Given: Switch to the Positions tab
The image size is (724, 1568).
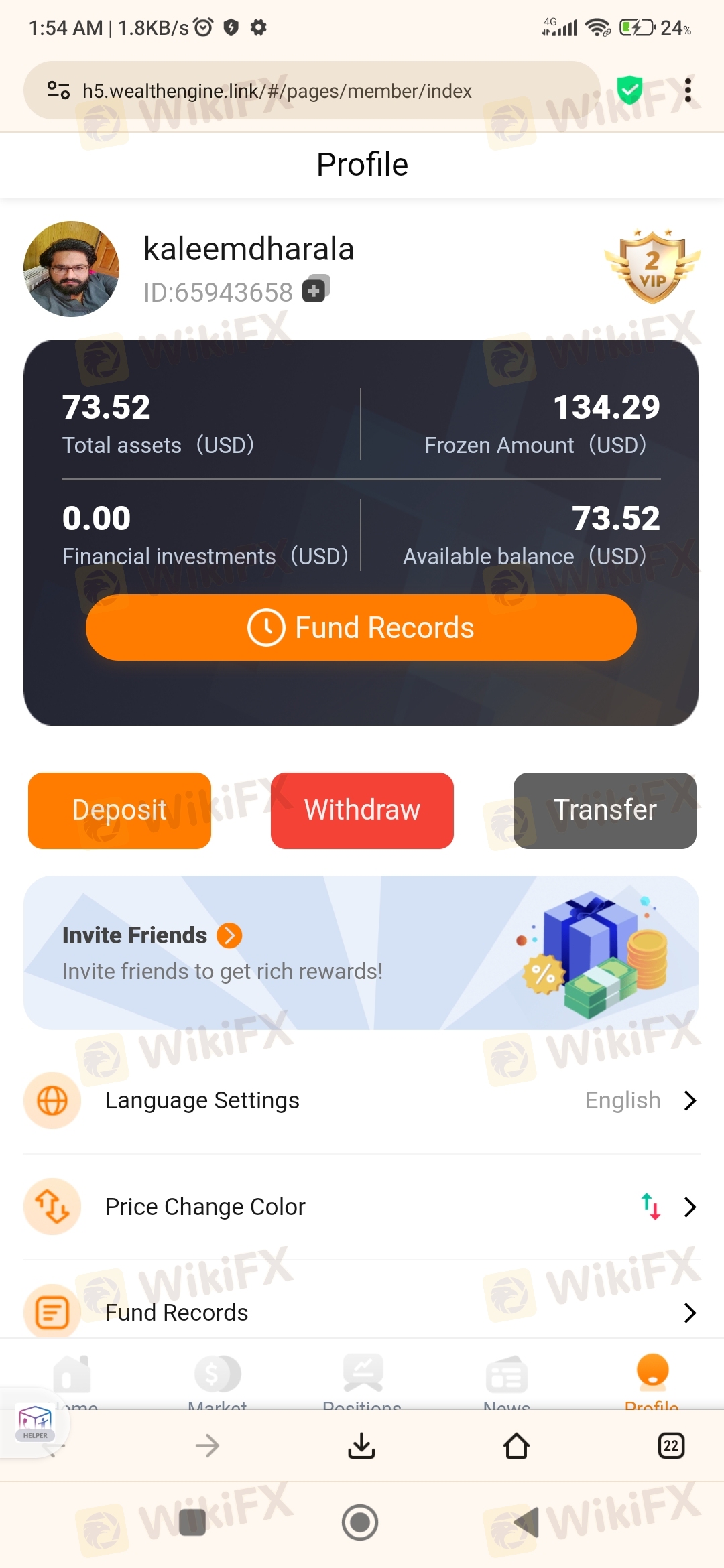Looking at the screenshot, I should (362, 1382).
